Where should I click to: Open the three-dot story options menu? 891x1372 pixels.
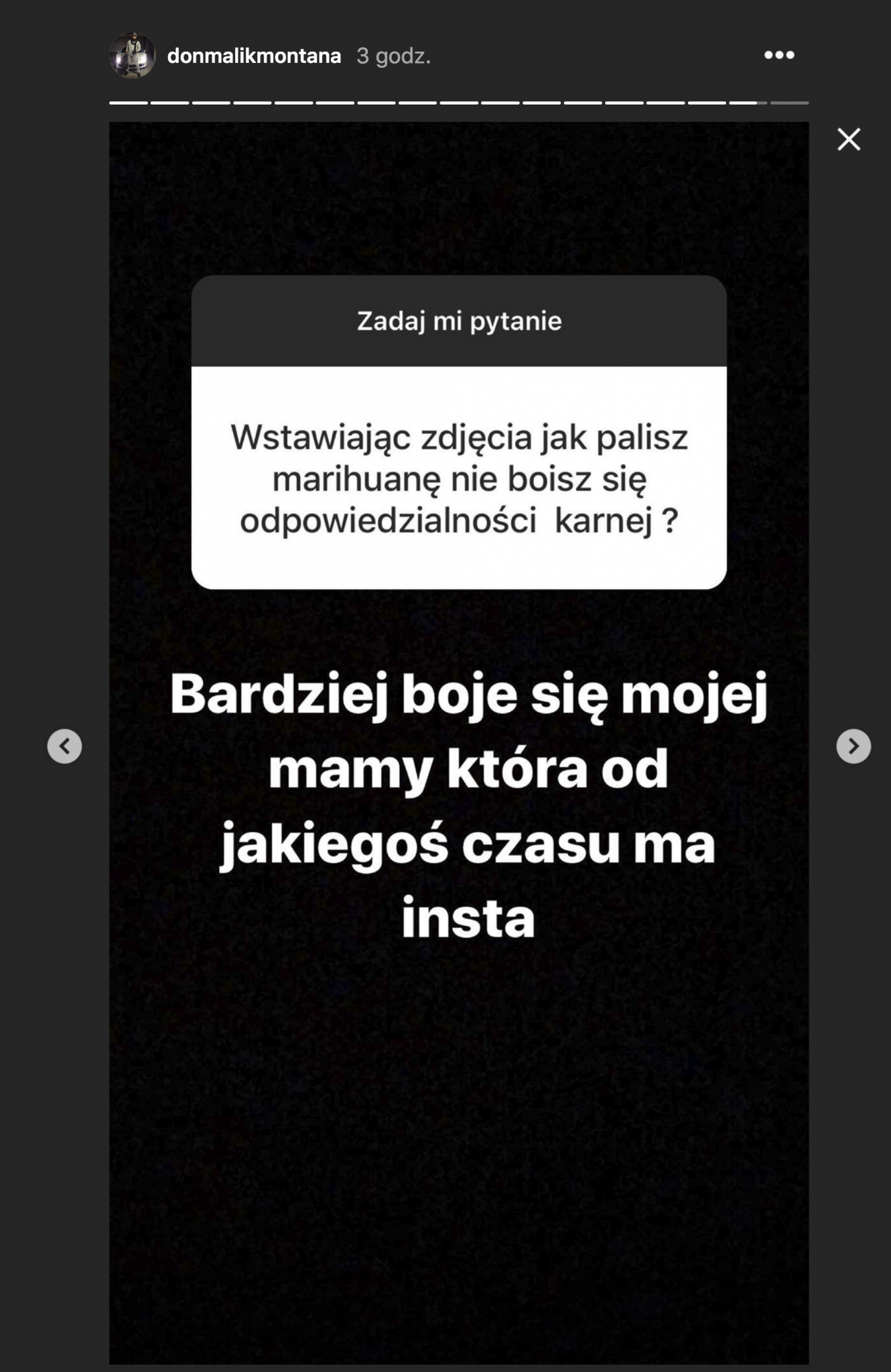tap(779, 56)
